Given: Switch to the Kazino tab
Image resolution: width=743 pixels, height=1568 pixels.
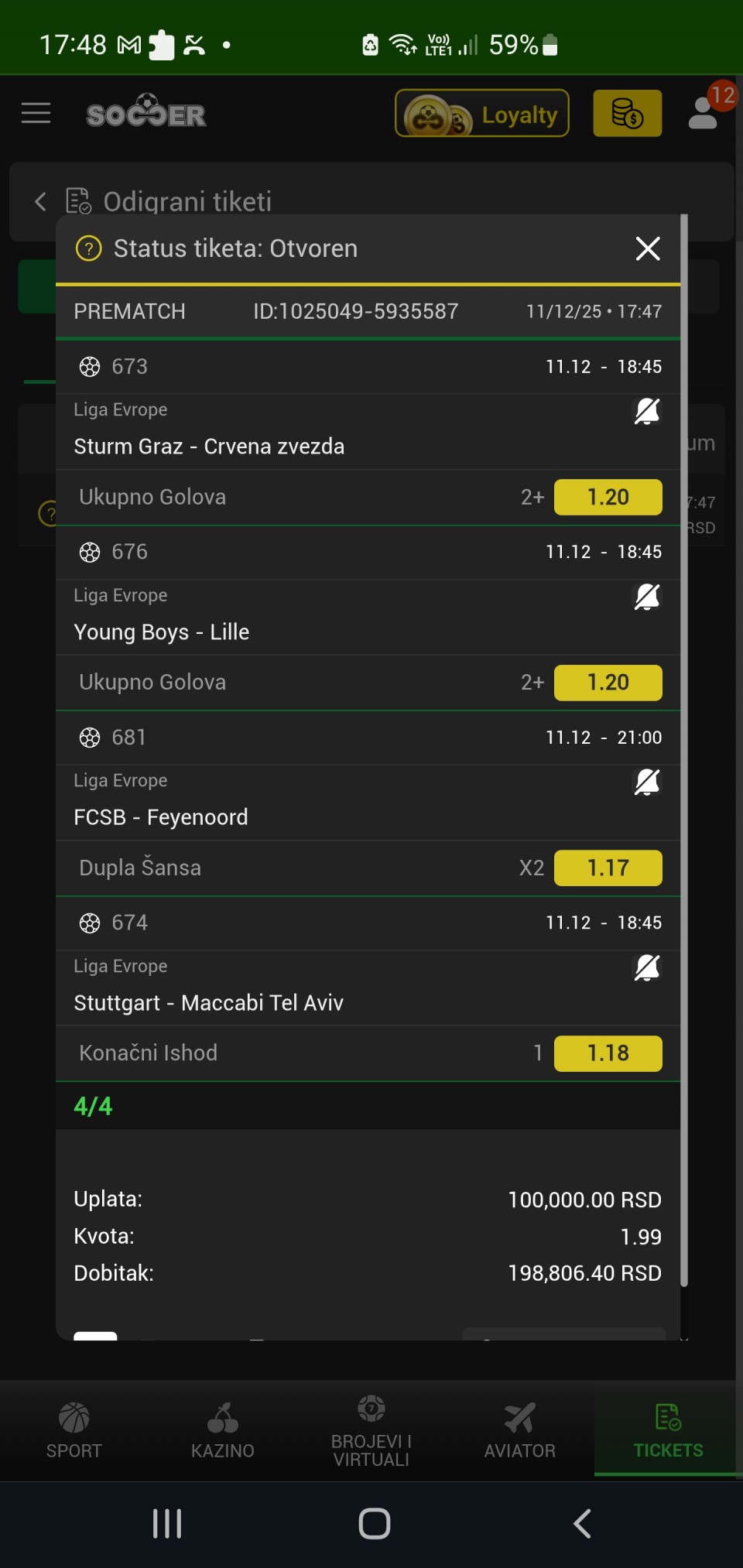Looking at the screenshot, I should pyautogui.click(x=223, y=1430).
